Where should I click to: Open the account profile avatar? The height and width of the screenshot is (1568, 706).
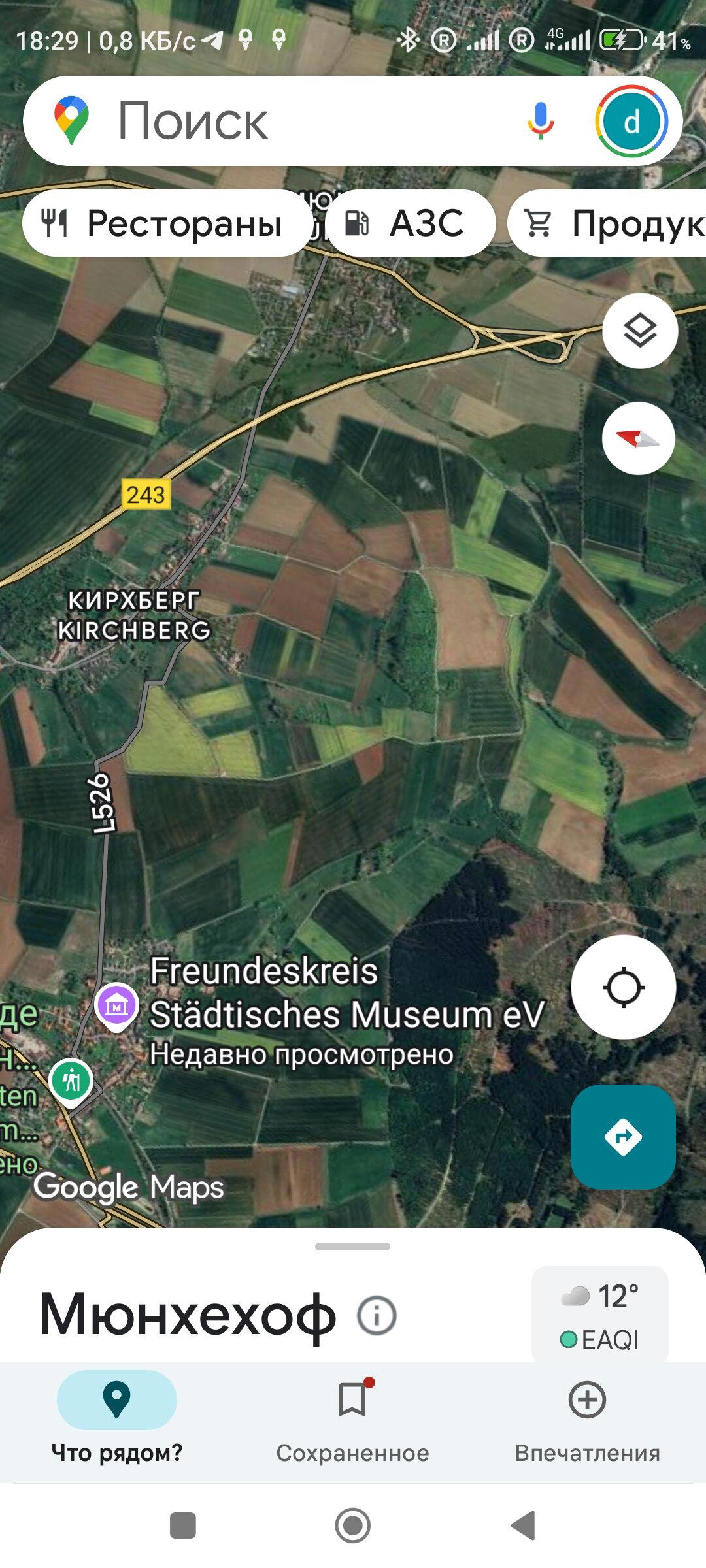click(x=631, y=122)
